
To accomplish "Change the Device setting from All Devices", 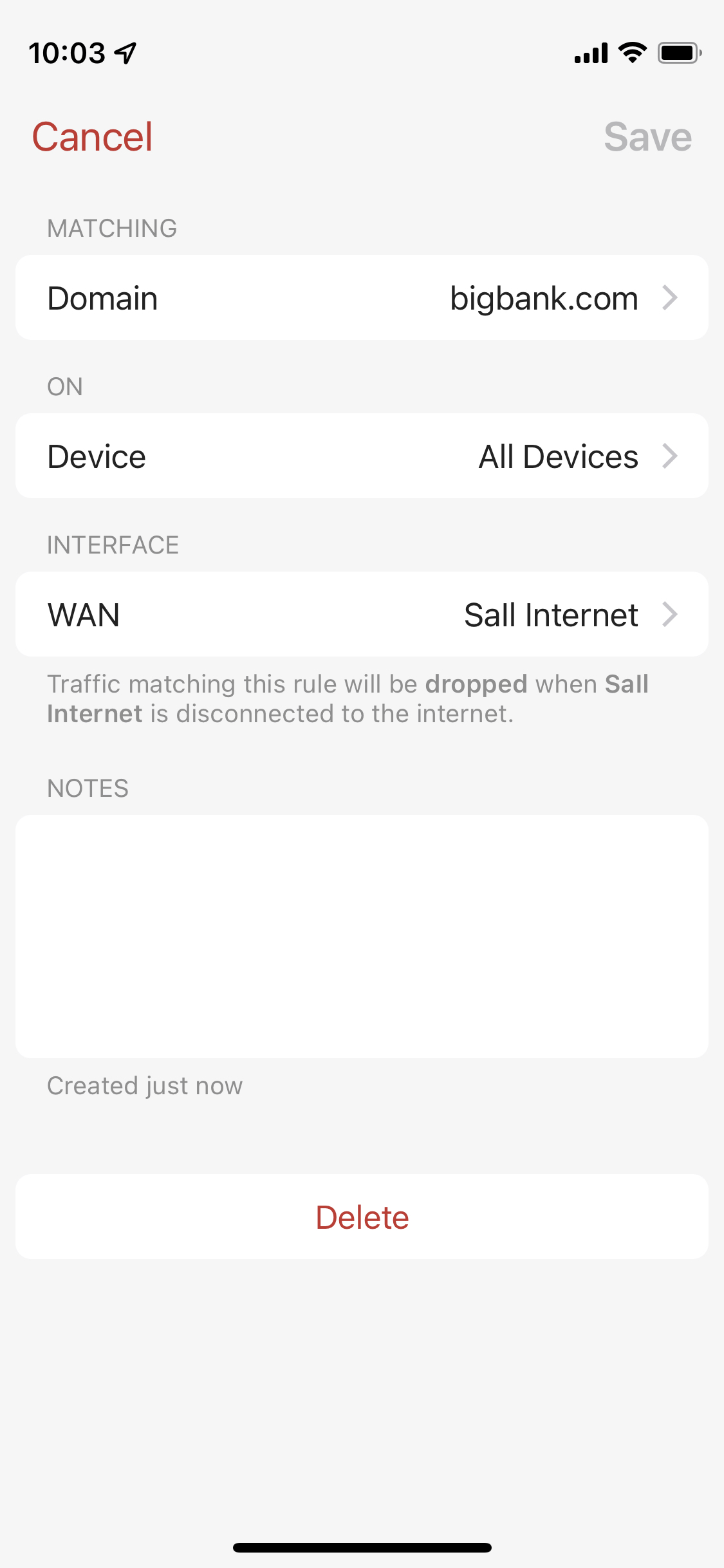I will (x=362, y=456).
